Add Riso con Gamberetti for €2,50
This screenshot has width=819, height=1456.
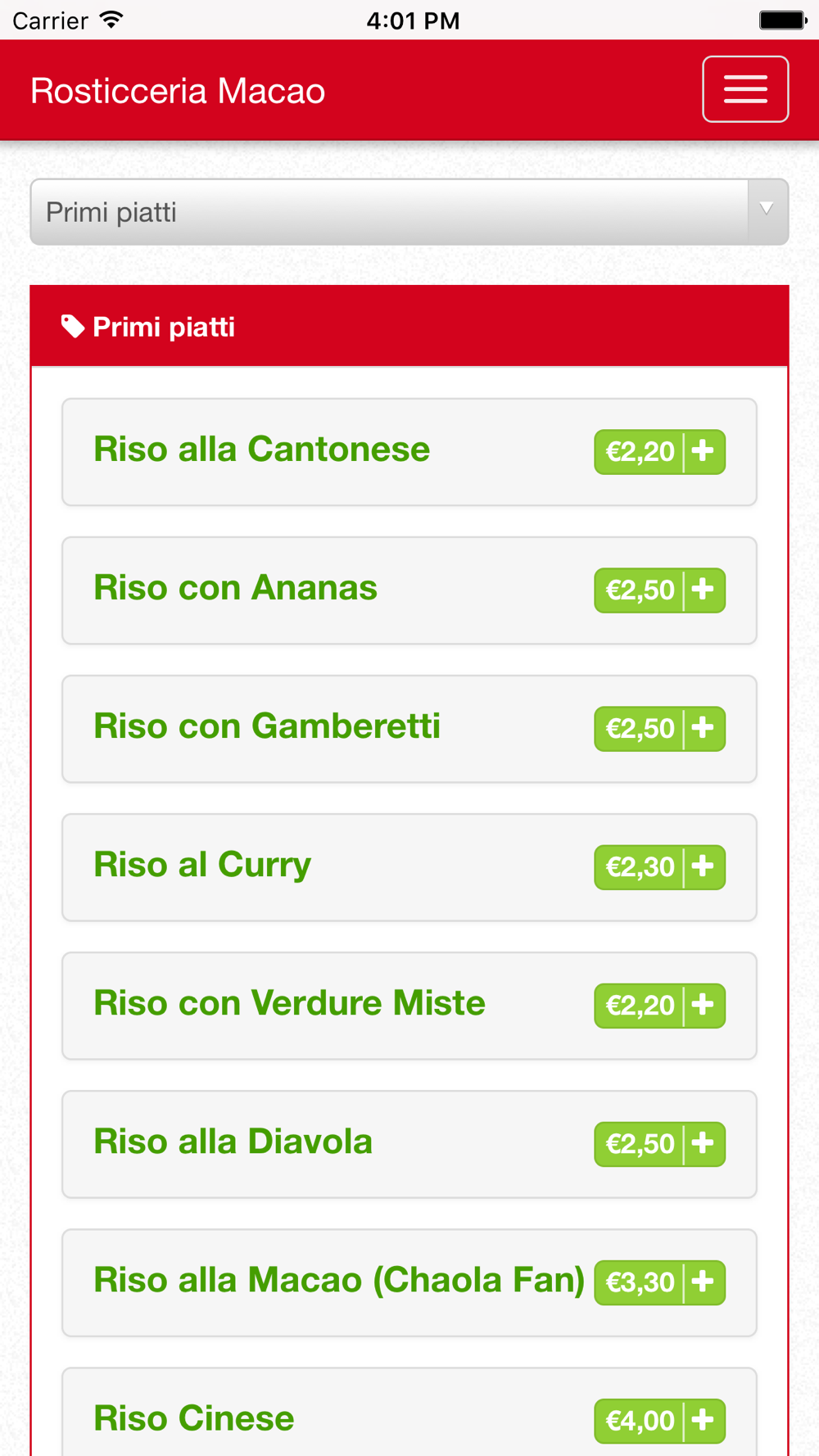[x=660, y=728]
